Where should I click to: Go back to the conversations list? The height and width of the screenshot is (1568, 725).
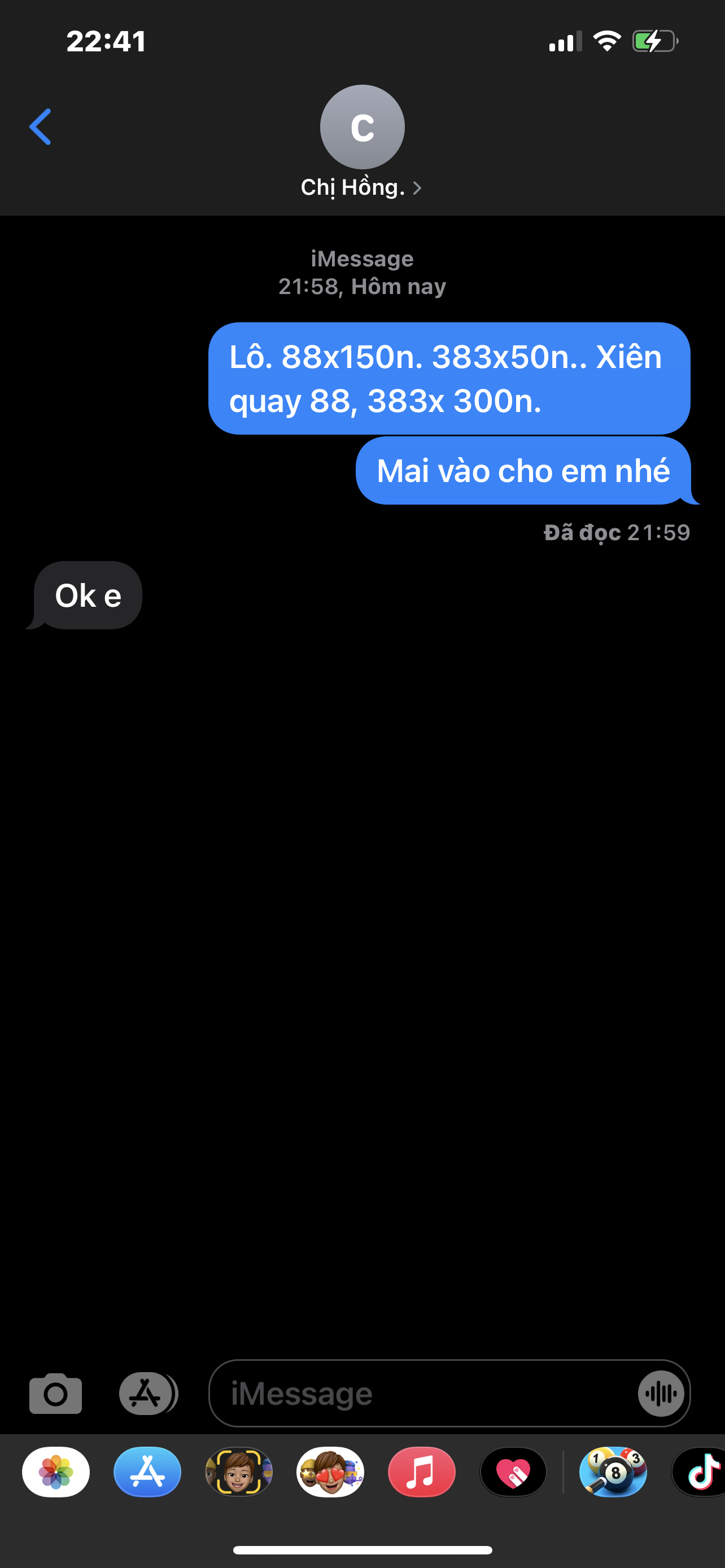[x=40, y=126]
